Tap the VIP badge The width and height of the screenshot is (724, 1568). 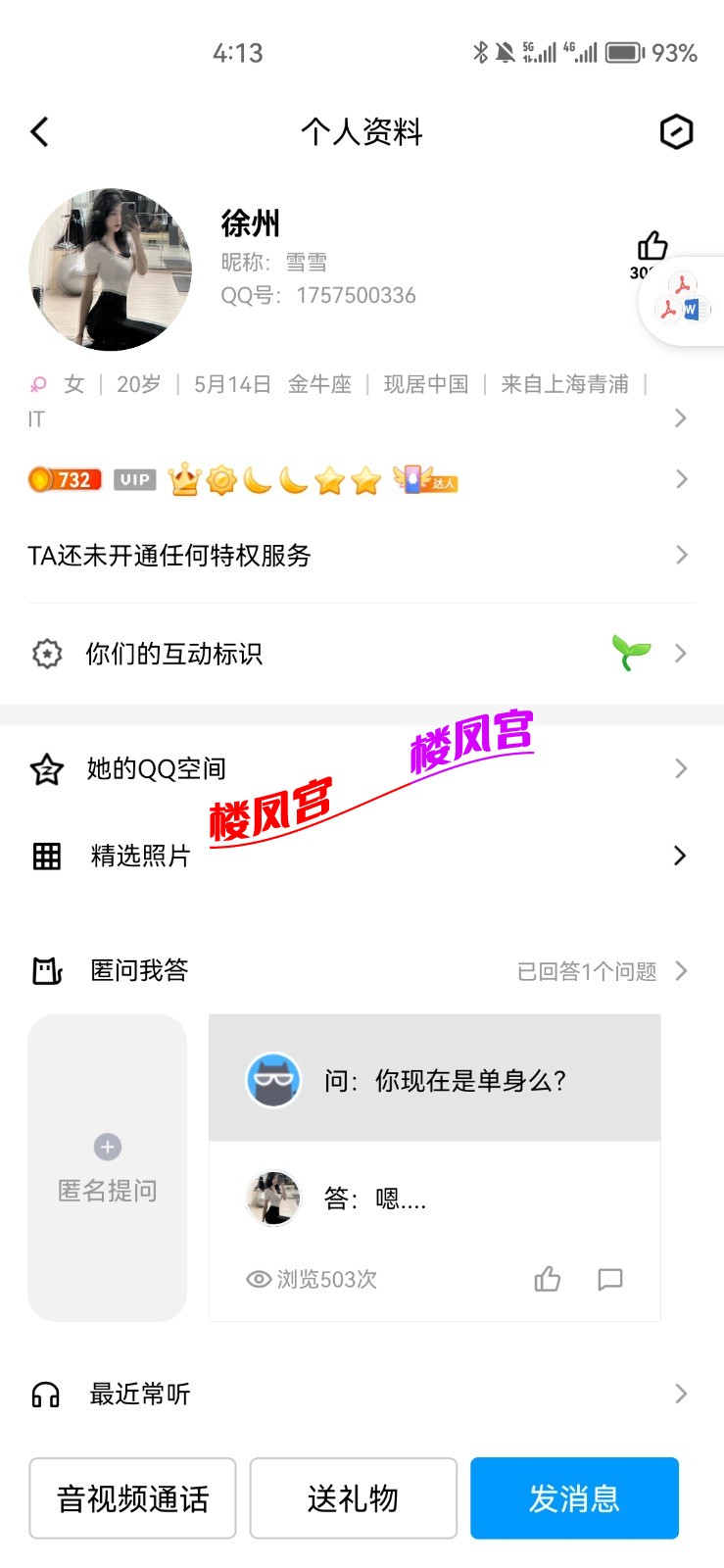133,479
